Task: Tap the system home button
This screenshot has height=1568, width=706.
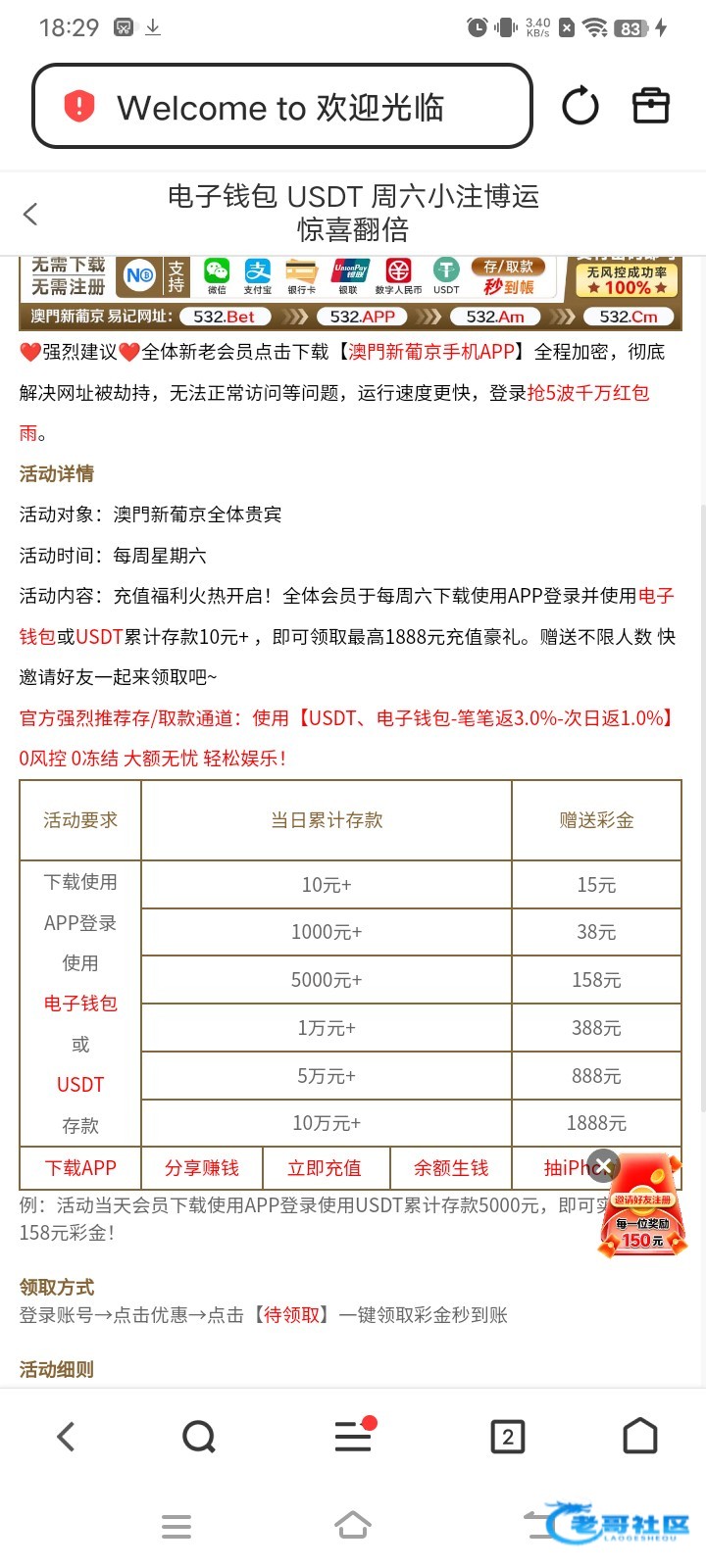Action: (353, 1525)
